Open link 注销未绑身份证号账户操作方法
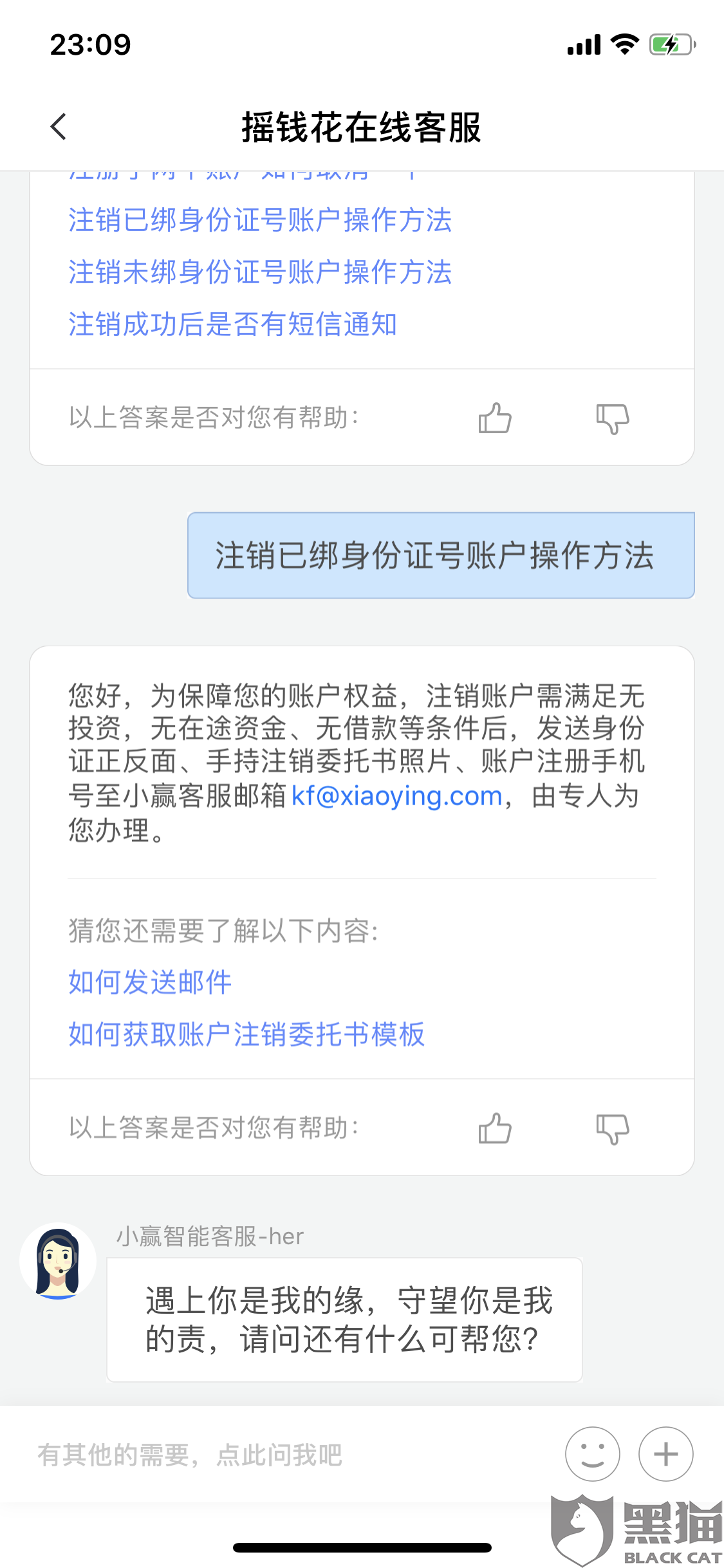This screenshot has height=1568, width=724. coord(260,272)
